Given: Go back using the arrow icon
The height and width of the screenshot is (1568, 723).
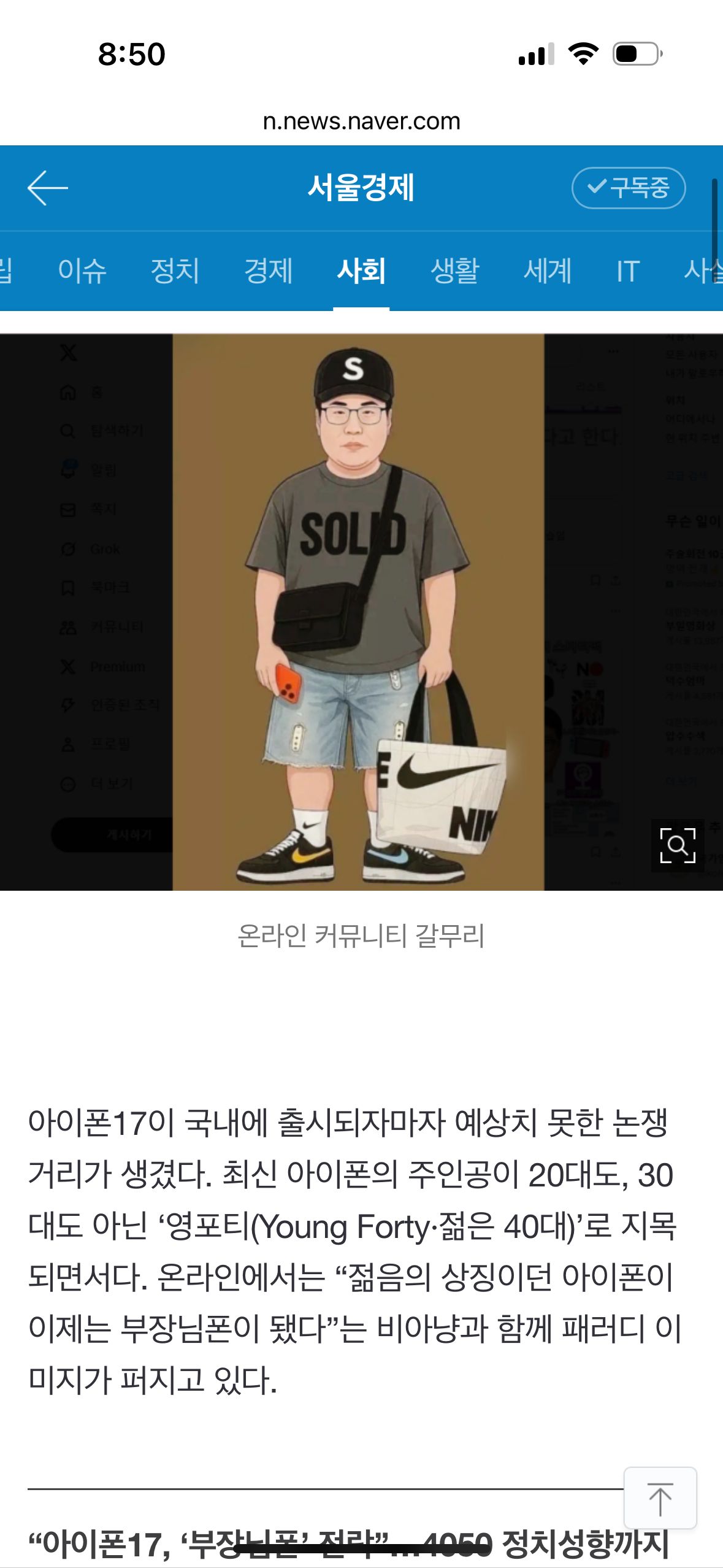Looking at the screenshot, I should [48, 188].
